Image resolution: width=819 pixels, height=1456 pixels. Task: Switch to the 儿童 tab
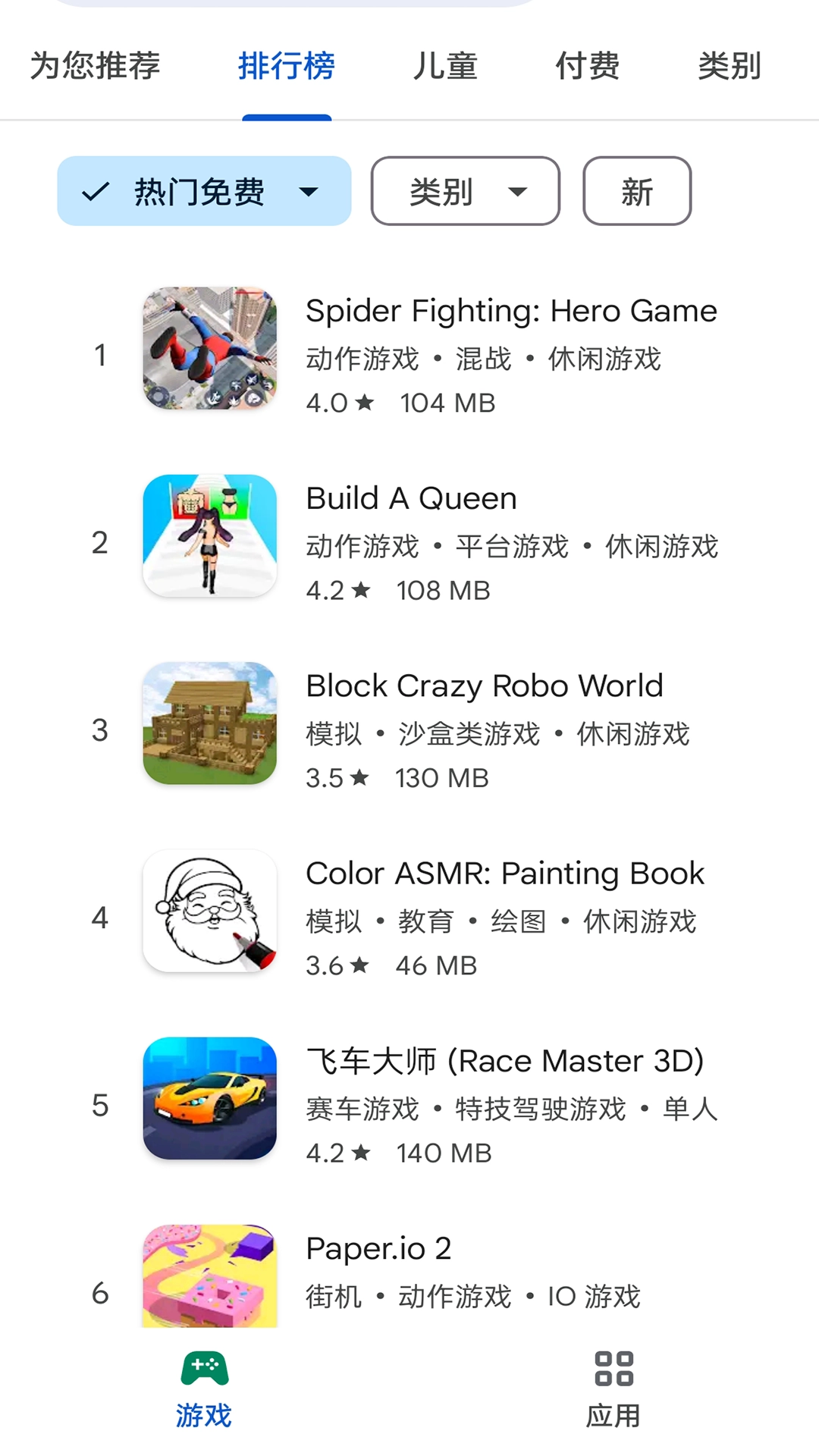point(447,67)
